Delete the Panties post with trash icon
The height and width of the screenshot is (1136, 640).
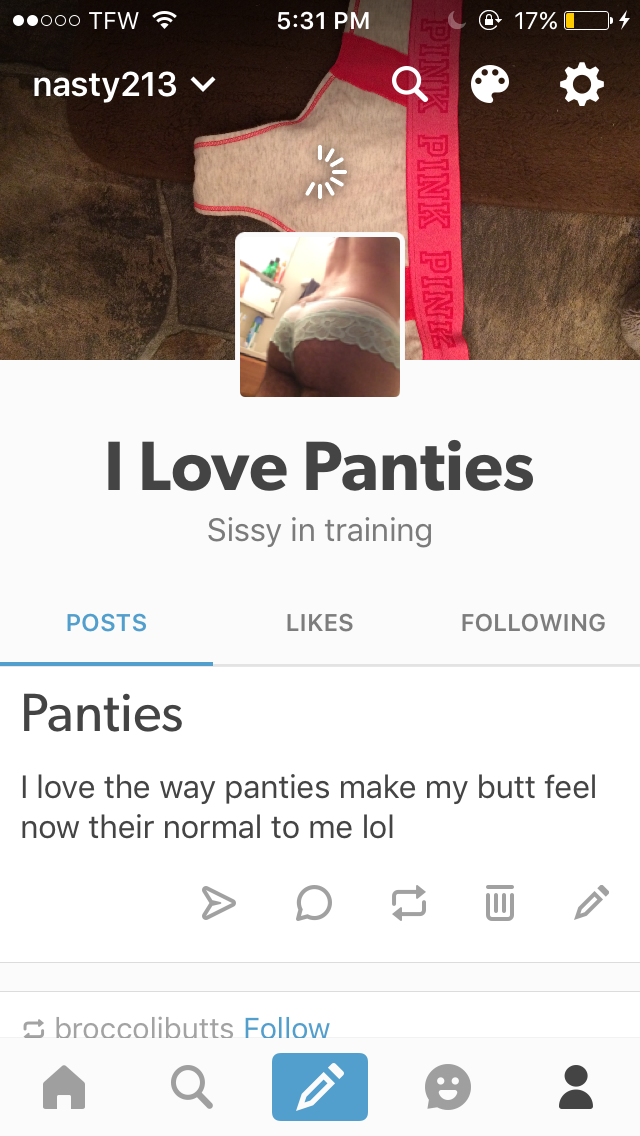(x=497, y=903)
